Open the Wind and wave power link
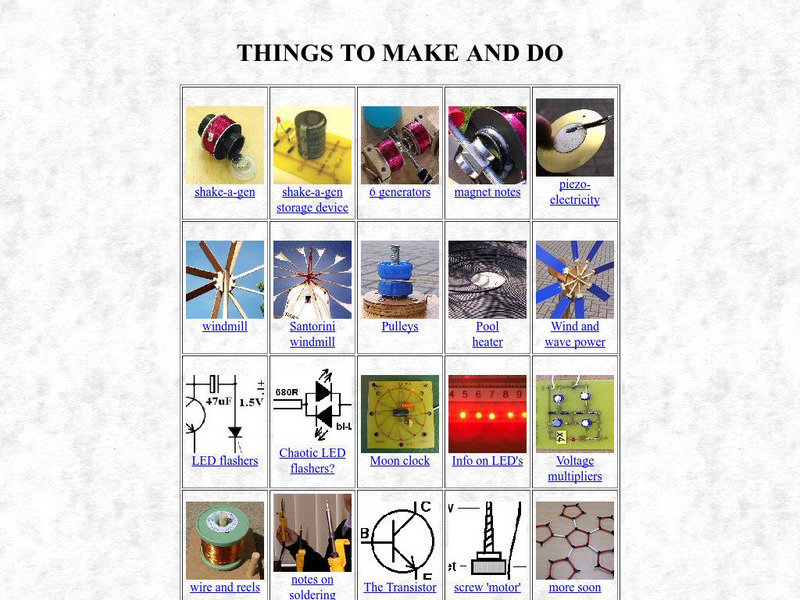Image resolution: width=800 pixels, height=600 pixels. tap(575, 334)
